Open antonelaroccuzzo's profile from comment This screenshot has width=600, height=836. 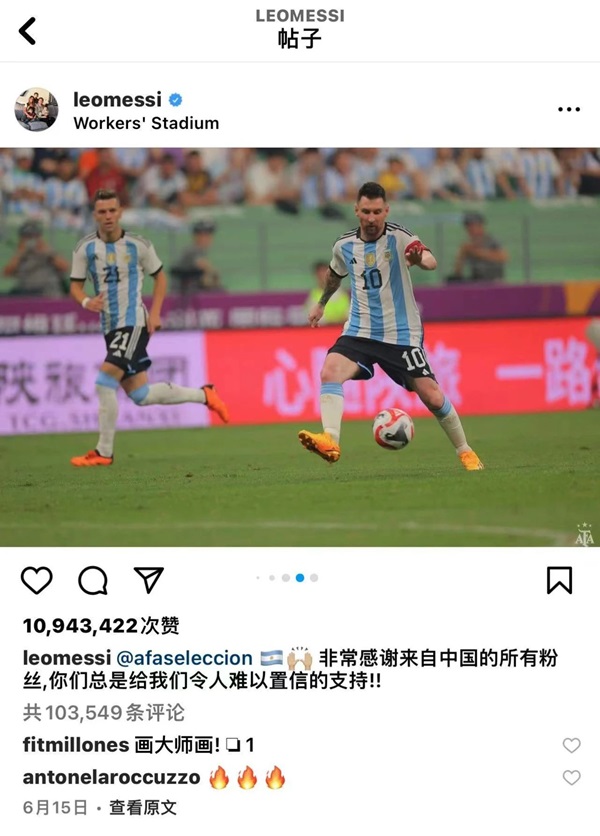point(111,777)
